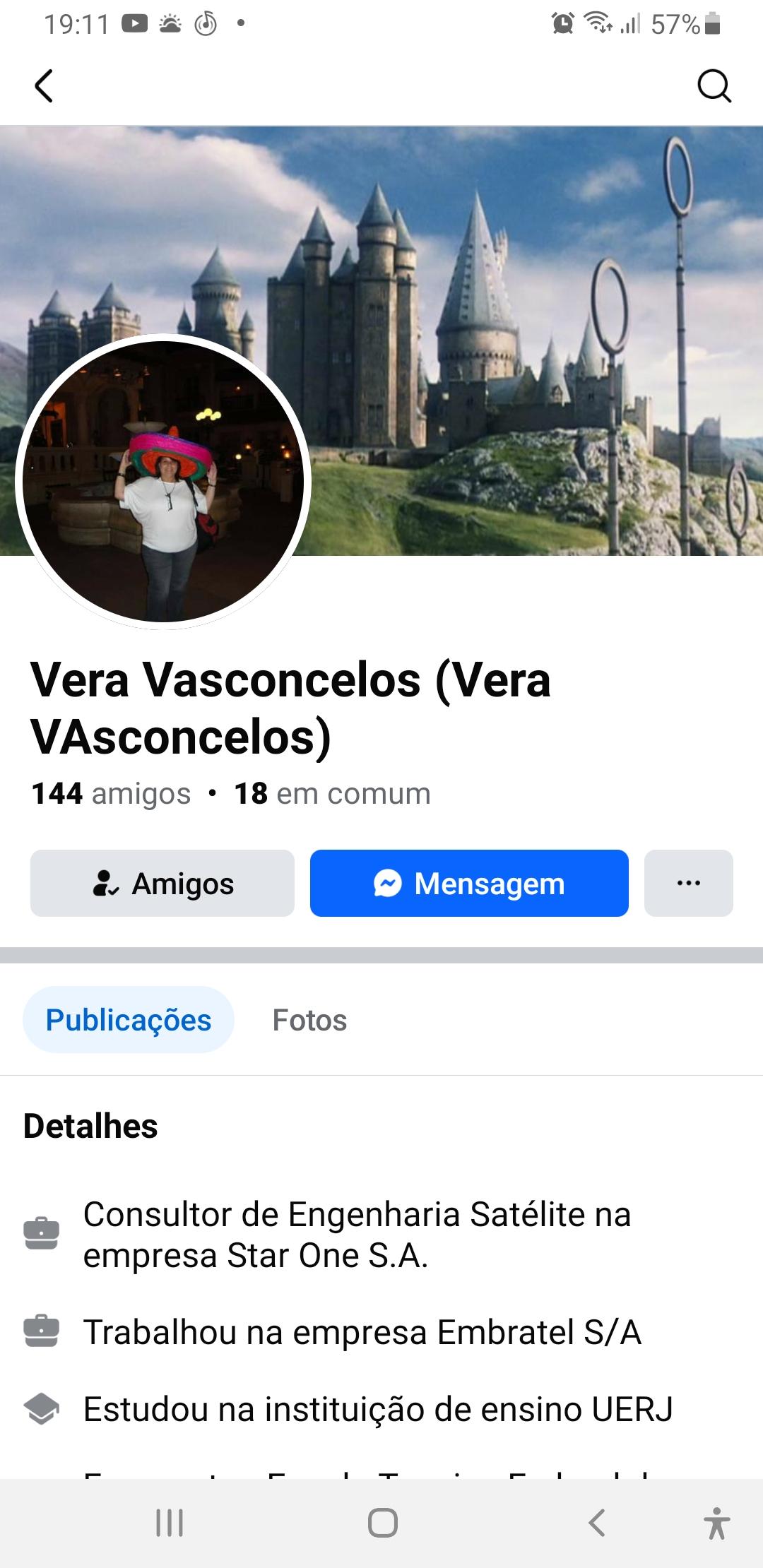Tap the Amigos friendship button
Screen dimensions: 763x1568
pos(162,883)
